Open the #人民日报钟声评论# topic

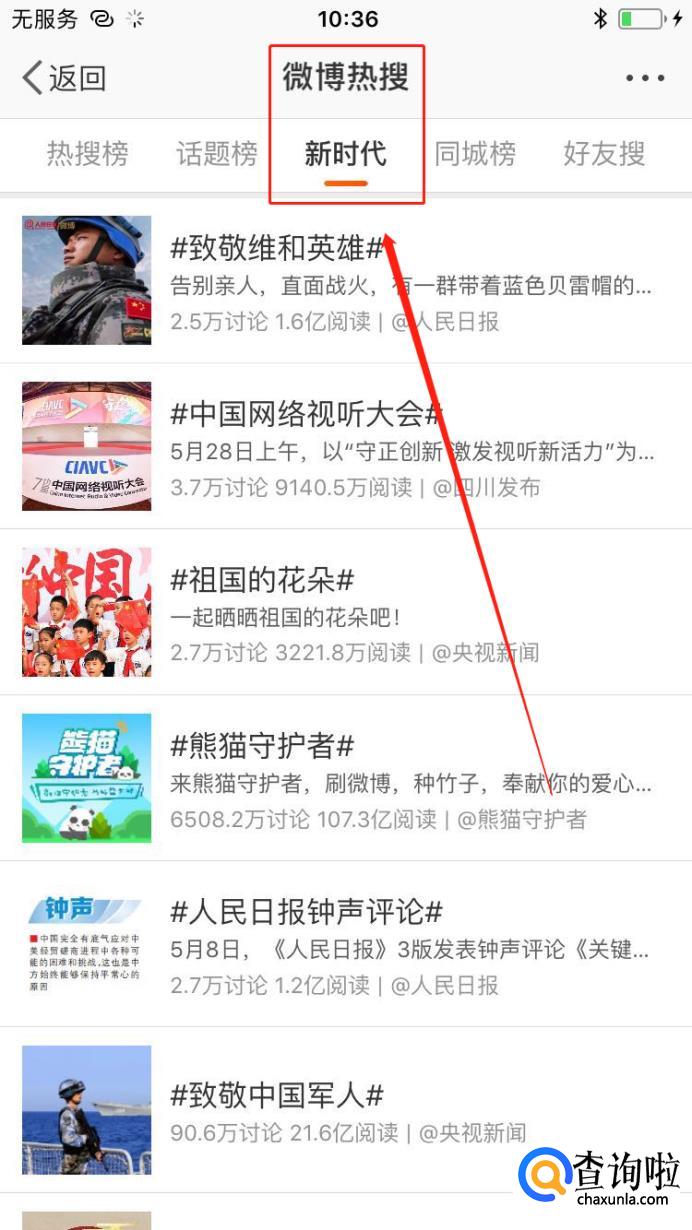(306, 912)
